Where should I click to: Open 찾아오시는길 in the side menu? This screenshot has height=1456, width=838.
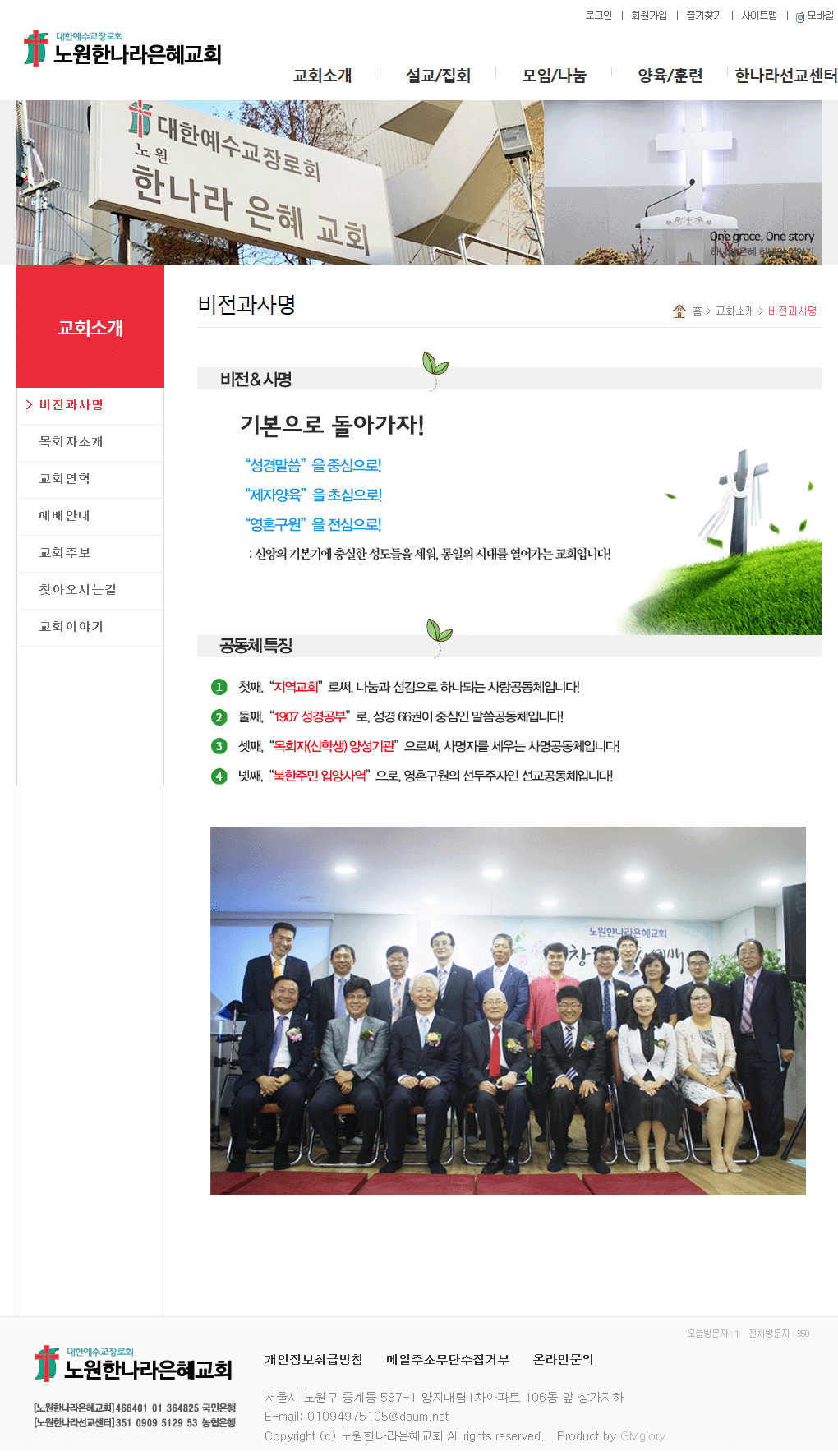click(x=78, y=590)
